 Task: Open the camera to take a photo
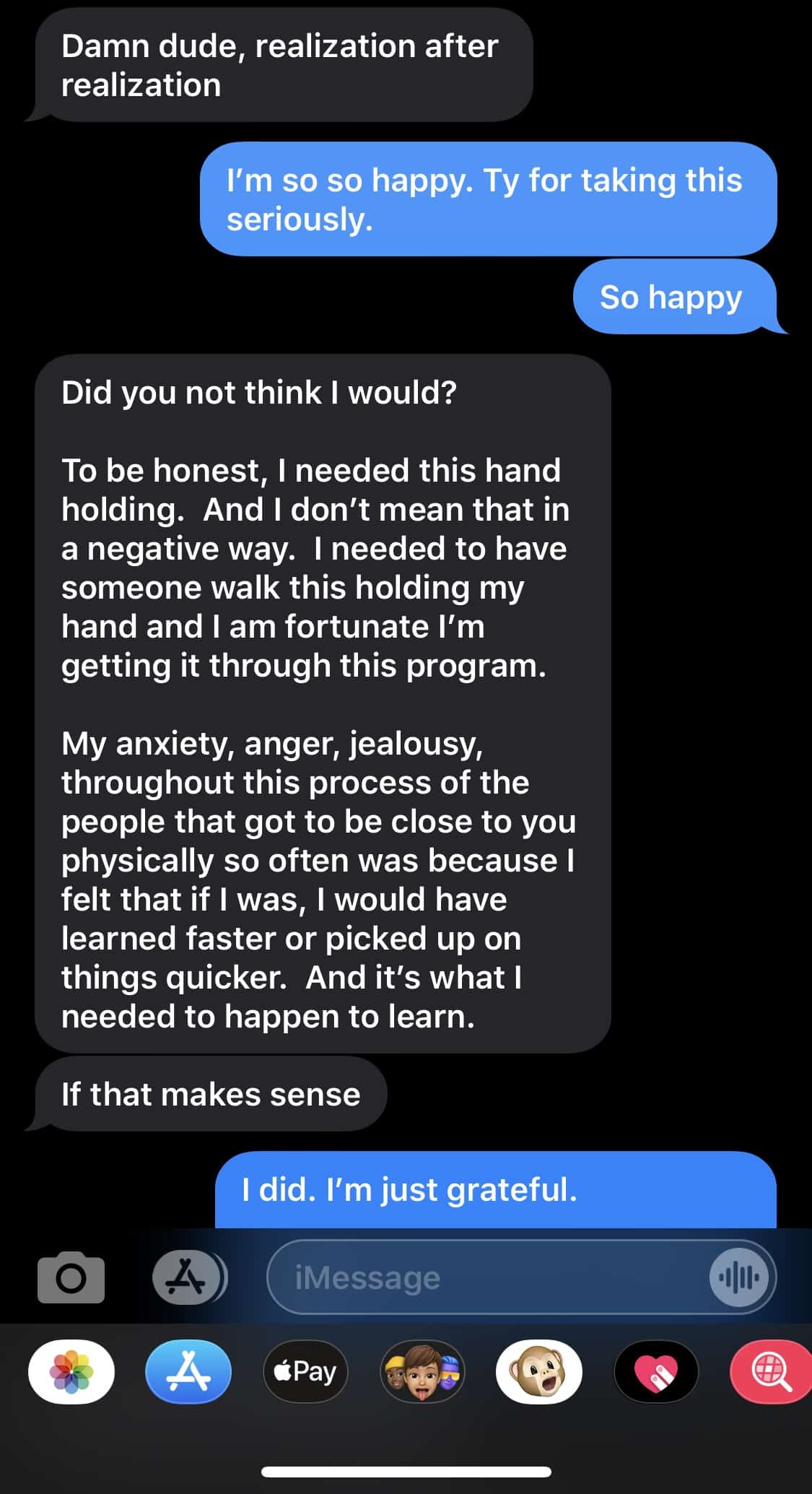pos(71,1277)
